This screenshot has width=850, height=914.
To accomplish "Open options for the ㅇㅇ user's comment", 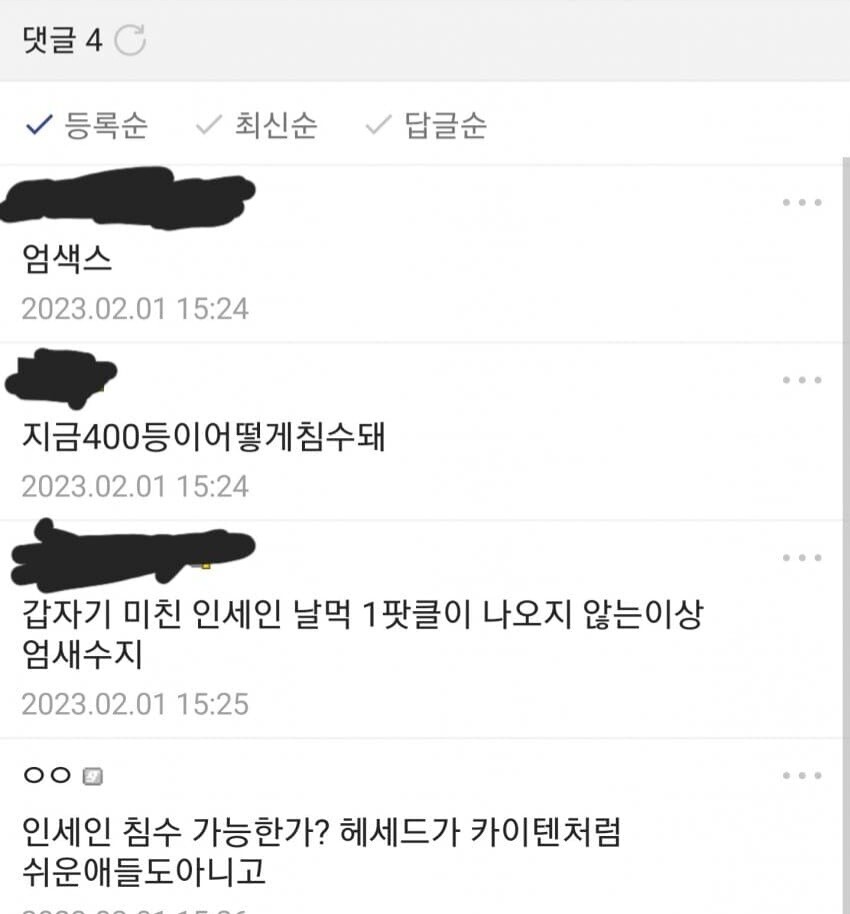I will tap(801, 776).
